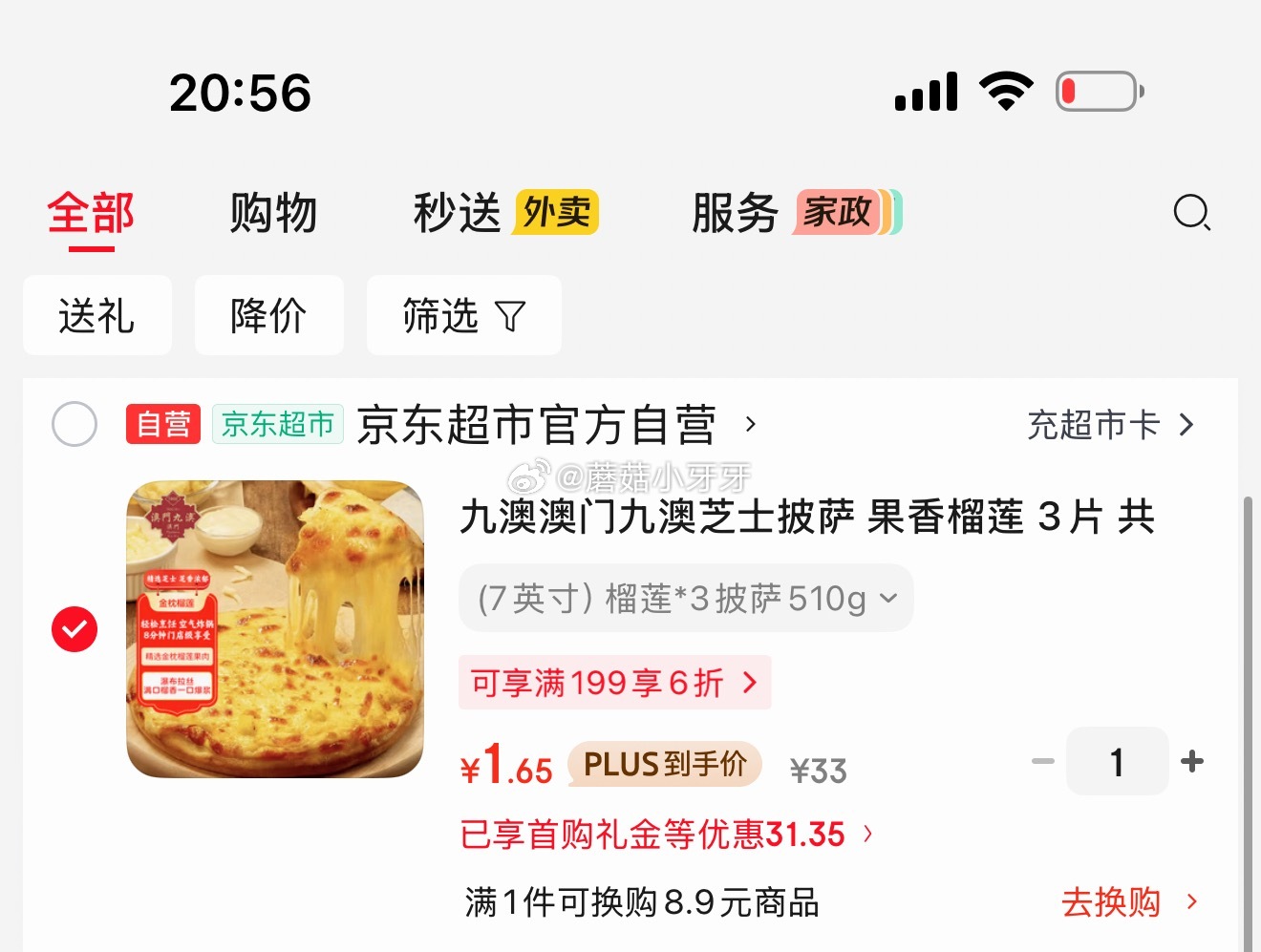Viewport: 1261px width, 952px height.
Task: Switch to the 服务 tab
Action: 735,214
